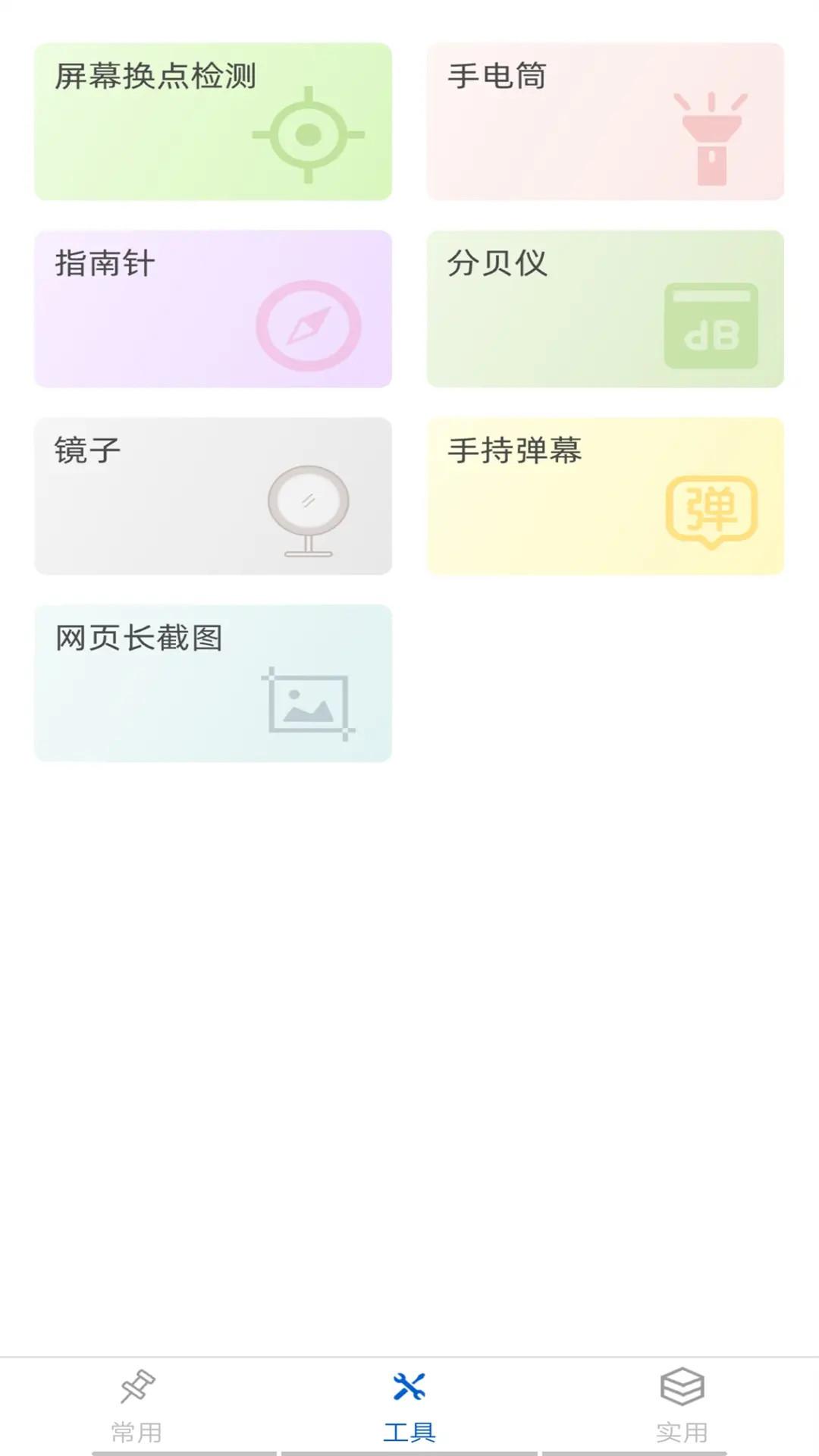Open the 镜子 mirror tool
Screen dimensions: 819x1456
pos(212,496)
